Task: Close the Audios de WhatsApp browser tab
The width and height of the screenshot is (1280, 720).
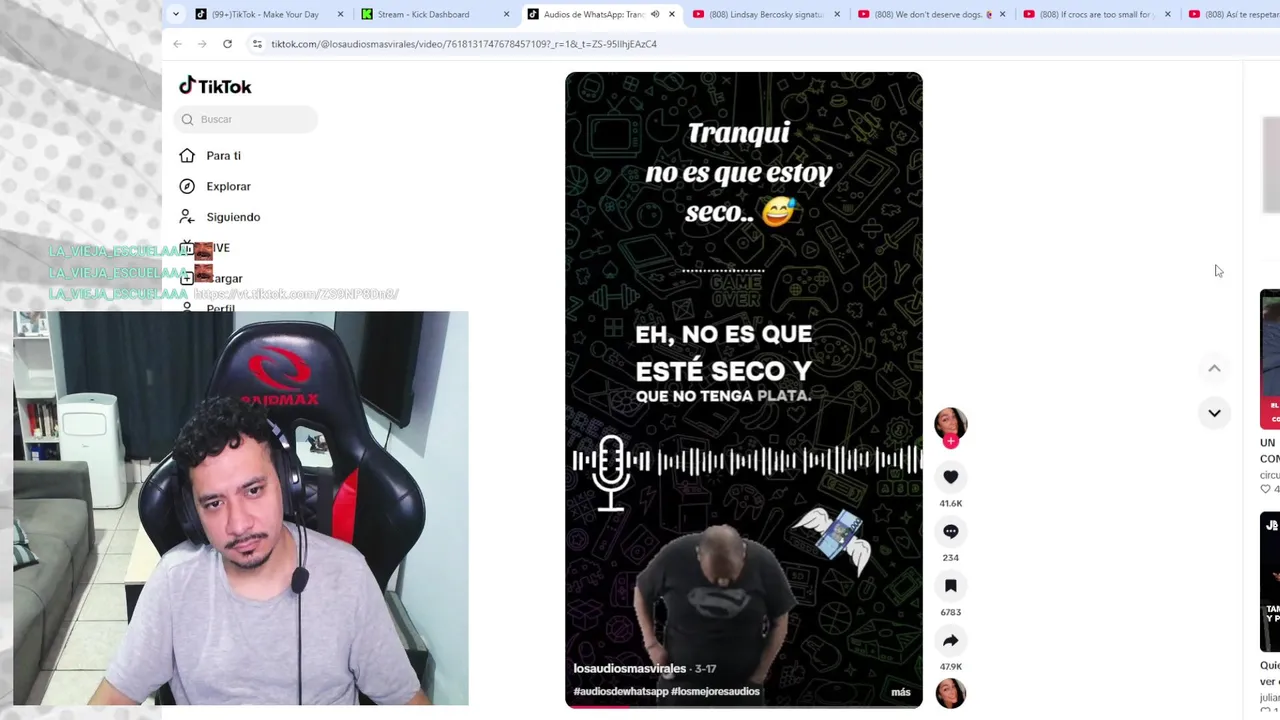Action: tap(672, 14)
